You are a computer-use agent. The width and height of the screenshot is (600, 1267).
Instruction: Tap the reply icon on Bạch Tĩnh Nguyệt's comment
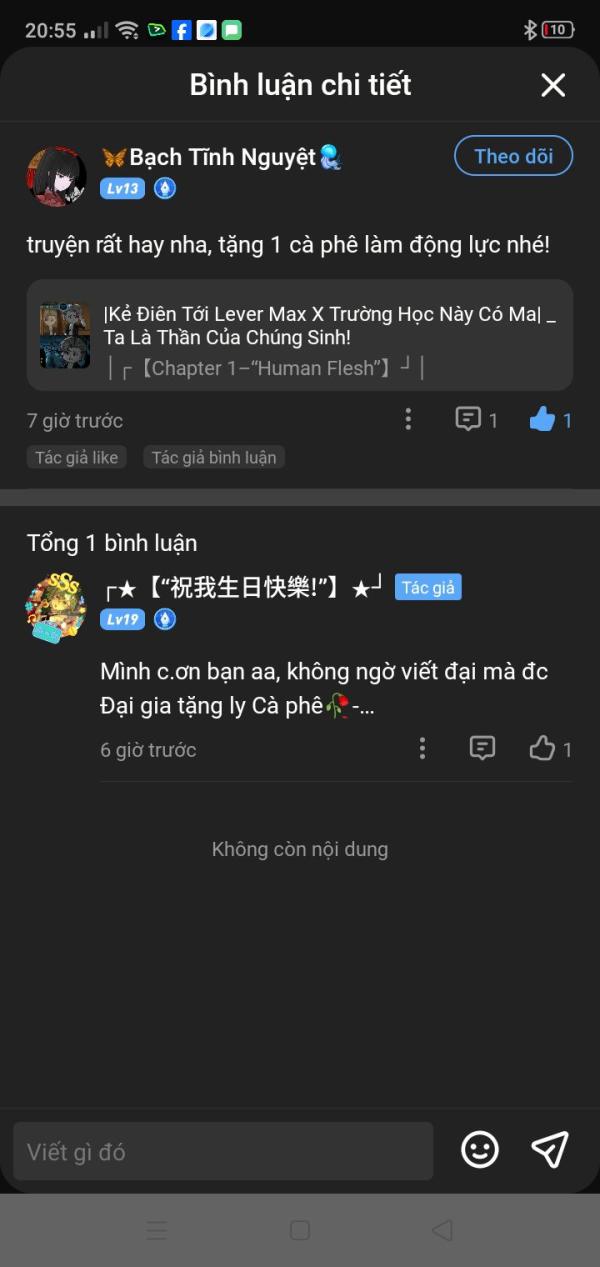click(468, 420)
